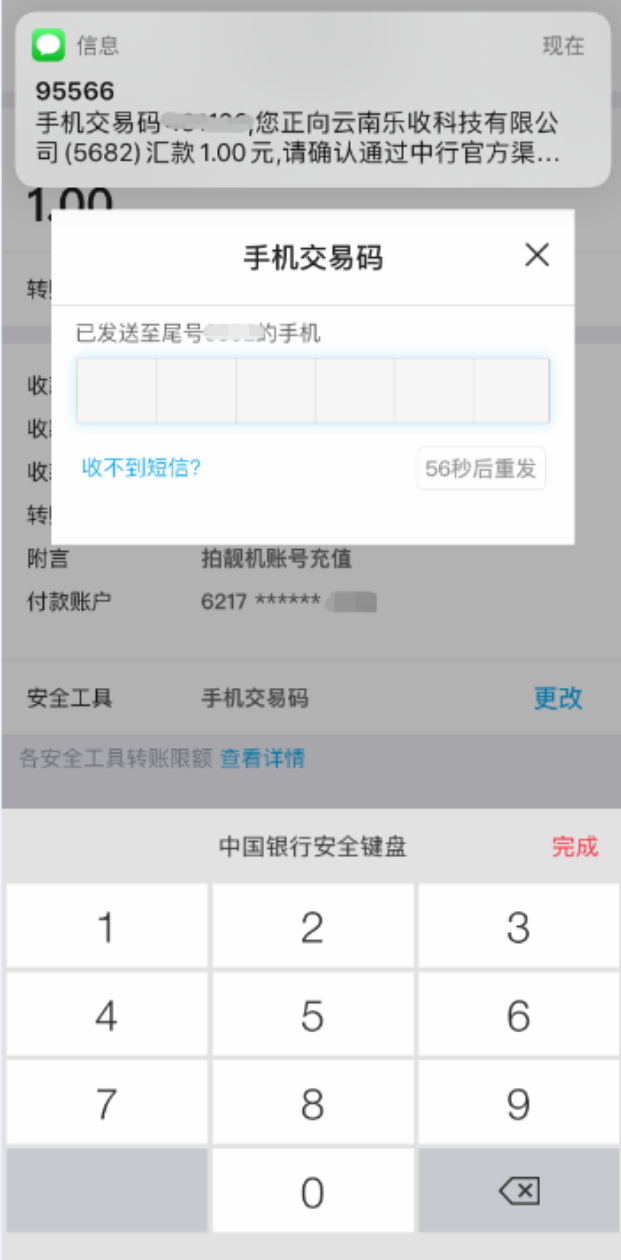621x1260 pixels.
Task: Enter digit 8 on the keypad
Action: 312,1104
